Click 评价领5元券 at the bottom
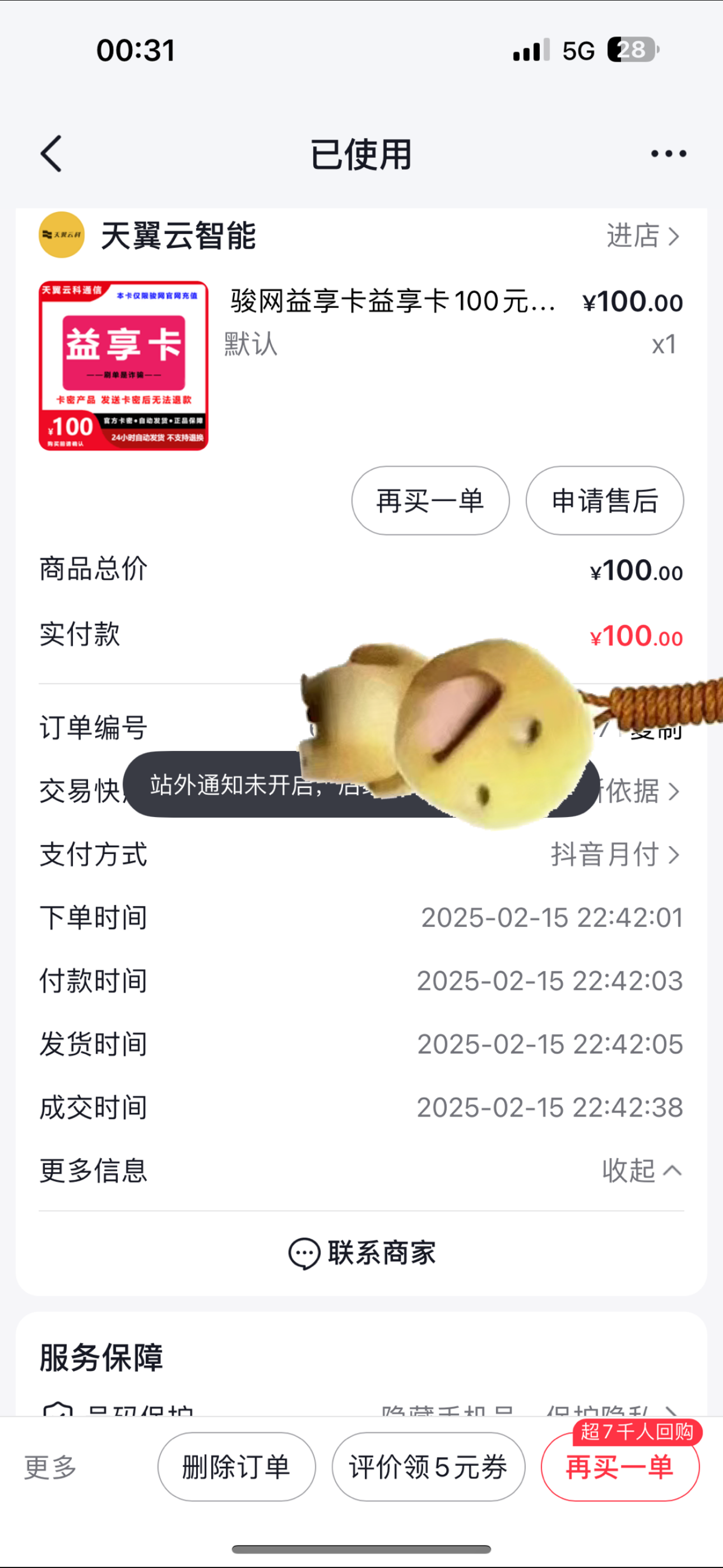 point(428,1467)
